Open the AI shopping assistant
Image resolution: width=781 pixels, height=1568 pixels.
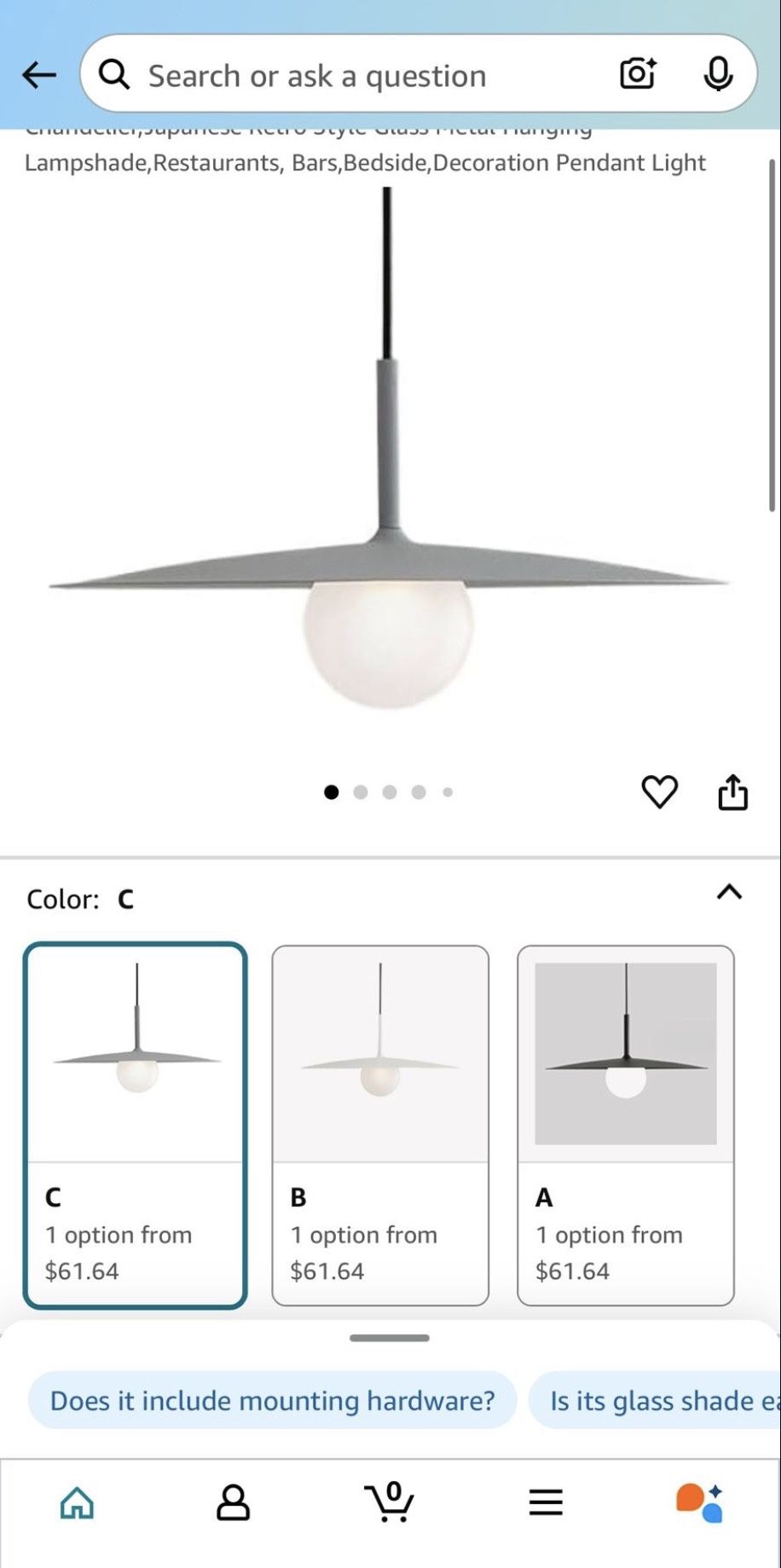700,1502
